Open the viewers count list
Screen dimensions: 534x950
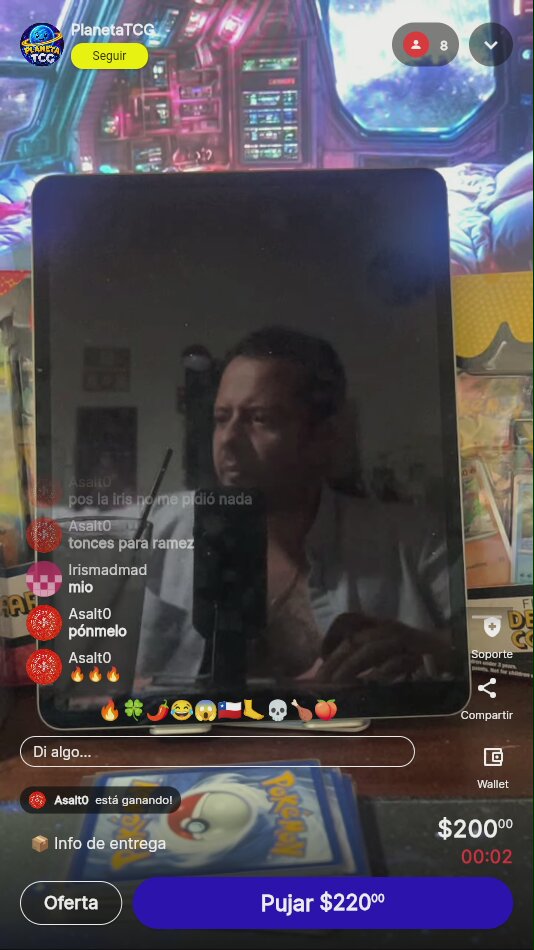coord(426,45)
